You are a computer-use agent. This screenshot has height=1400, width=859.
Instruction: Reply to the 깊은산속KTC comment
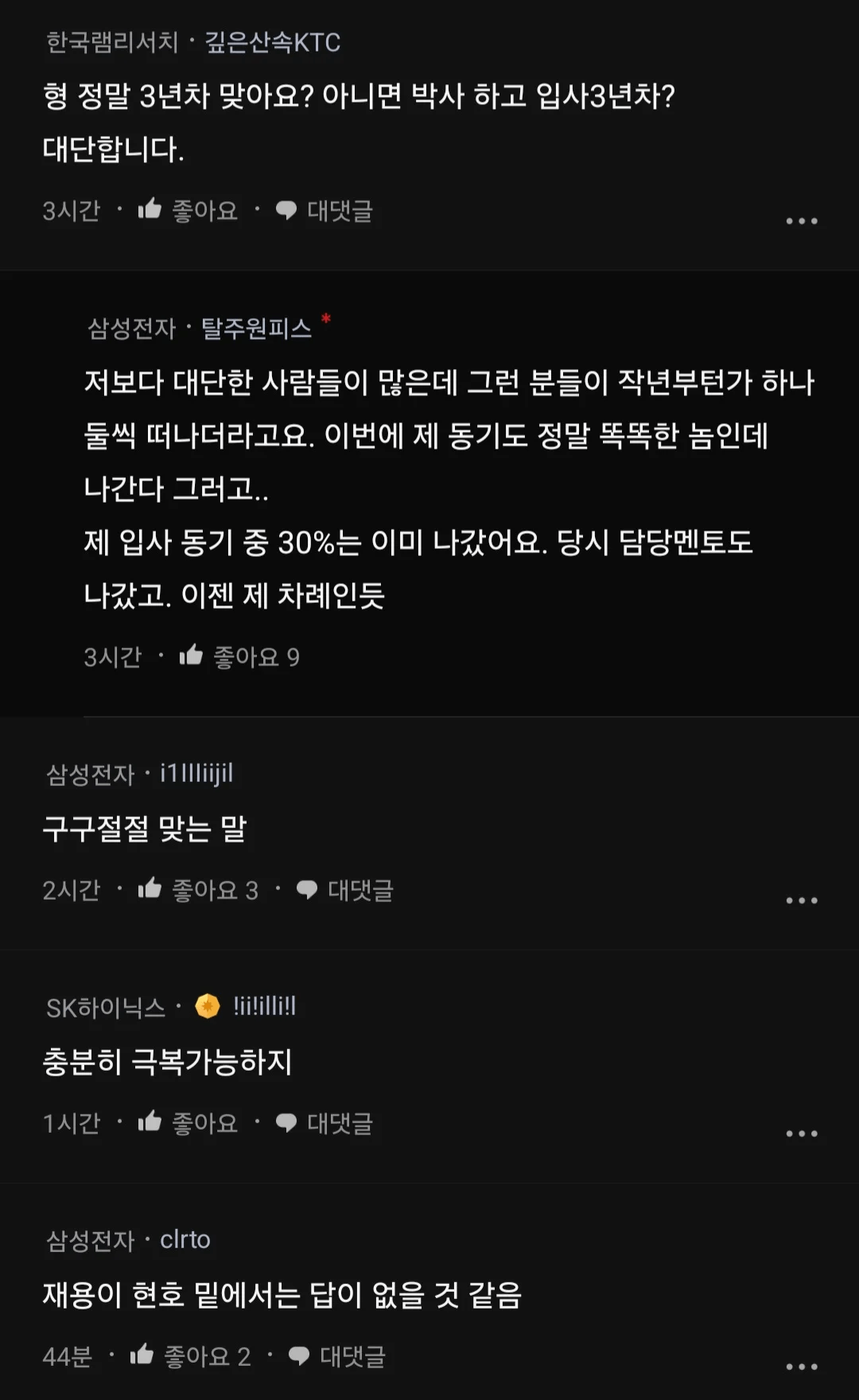(325, 211)
